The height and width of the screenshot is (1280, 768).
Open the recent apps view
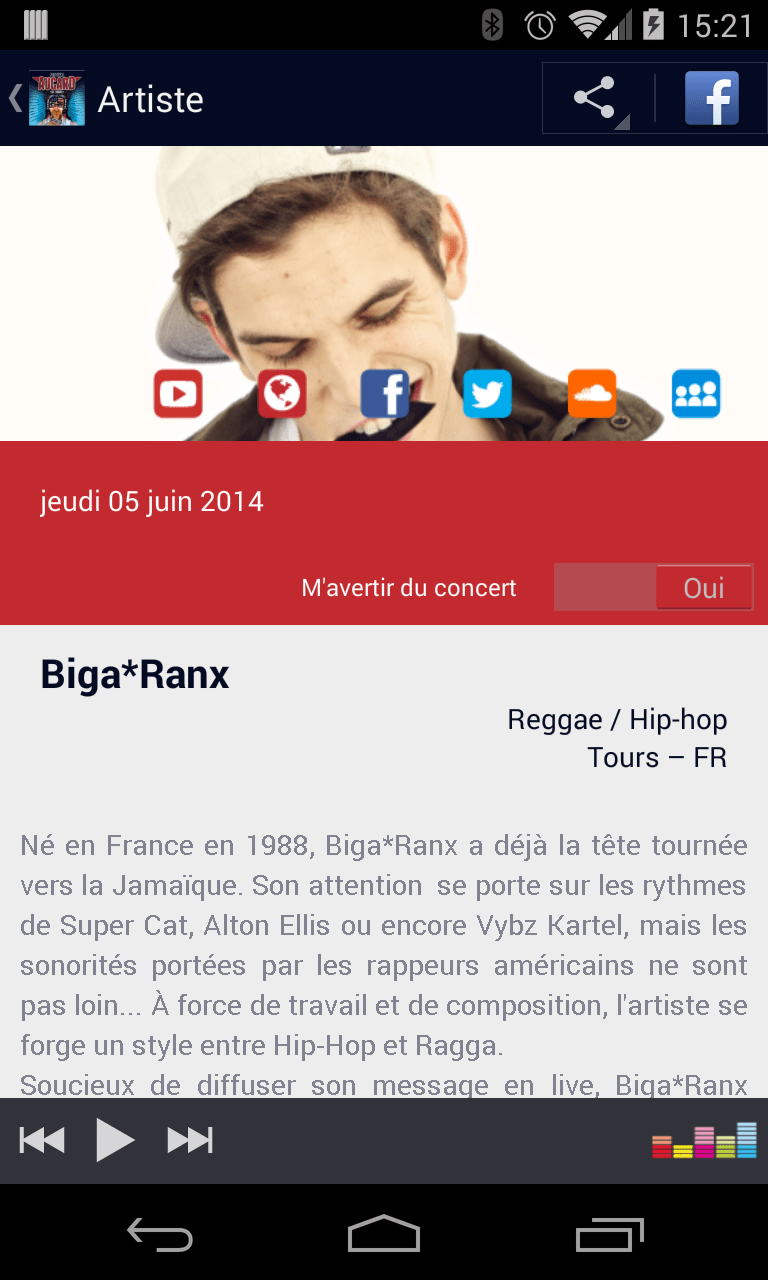610,1235
